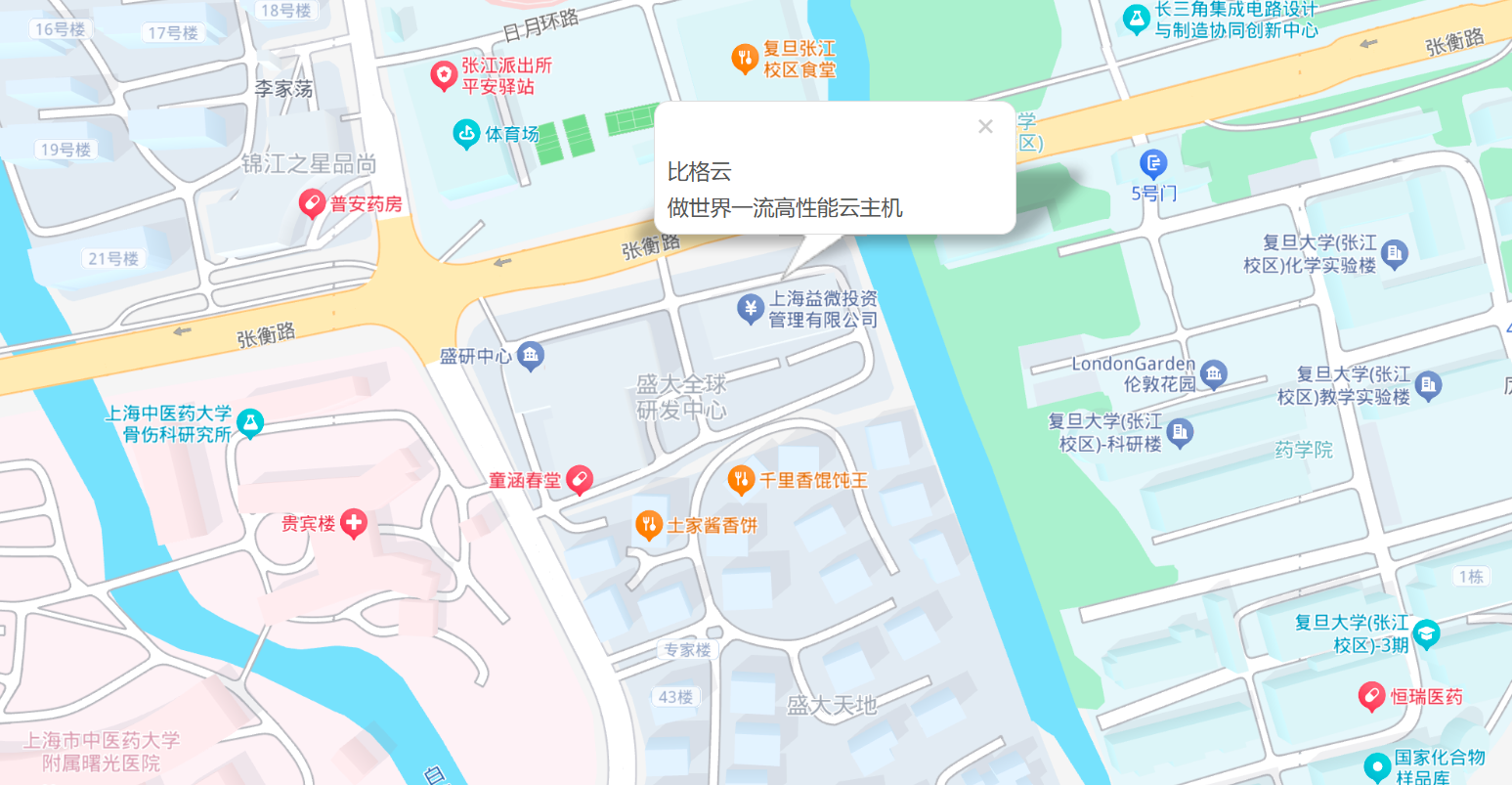Open the 上海中医药大学骨伤科研究所 marker

pos(250,422)
